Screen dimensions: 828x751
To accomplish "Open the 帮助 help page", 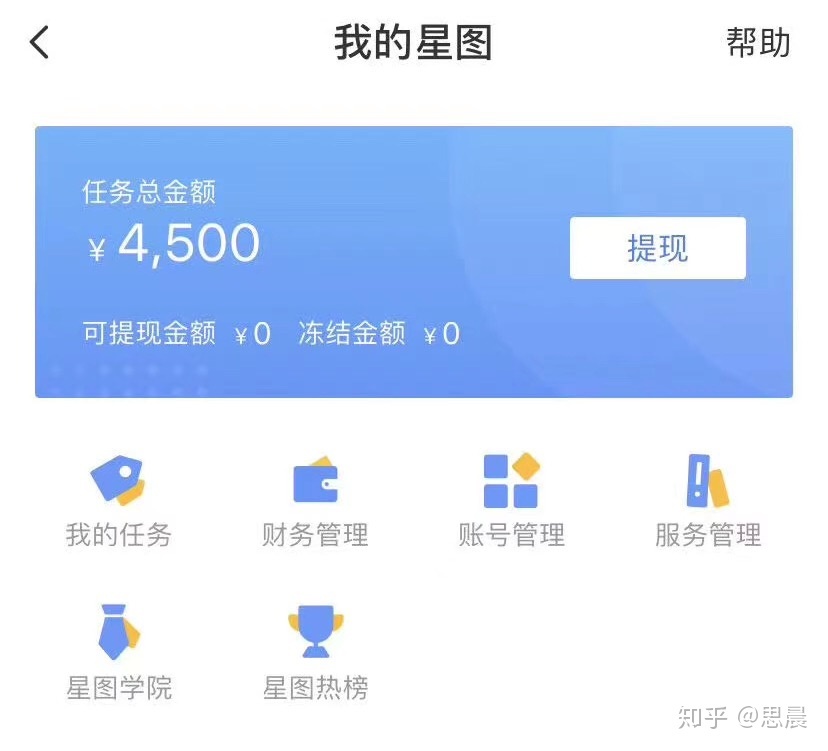I will (757, 43).
